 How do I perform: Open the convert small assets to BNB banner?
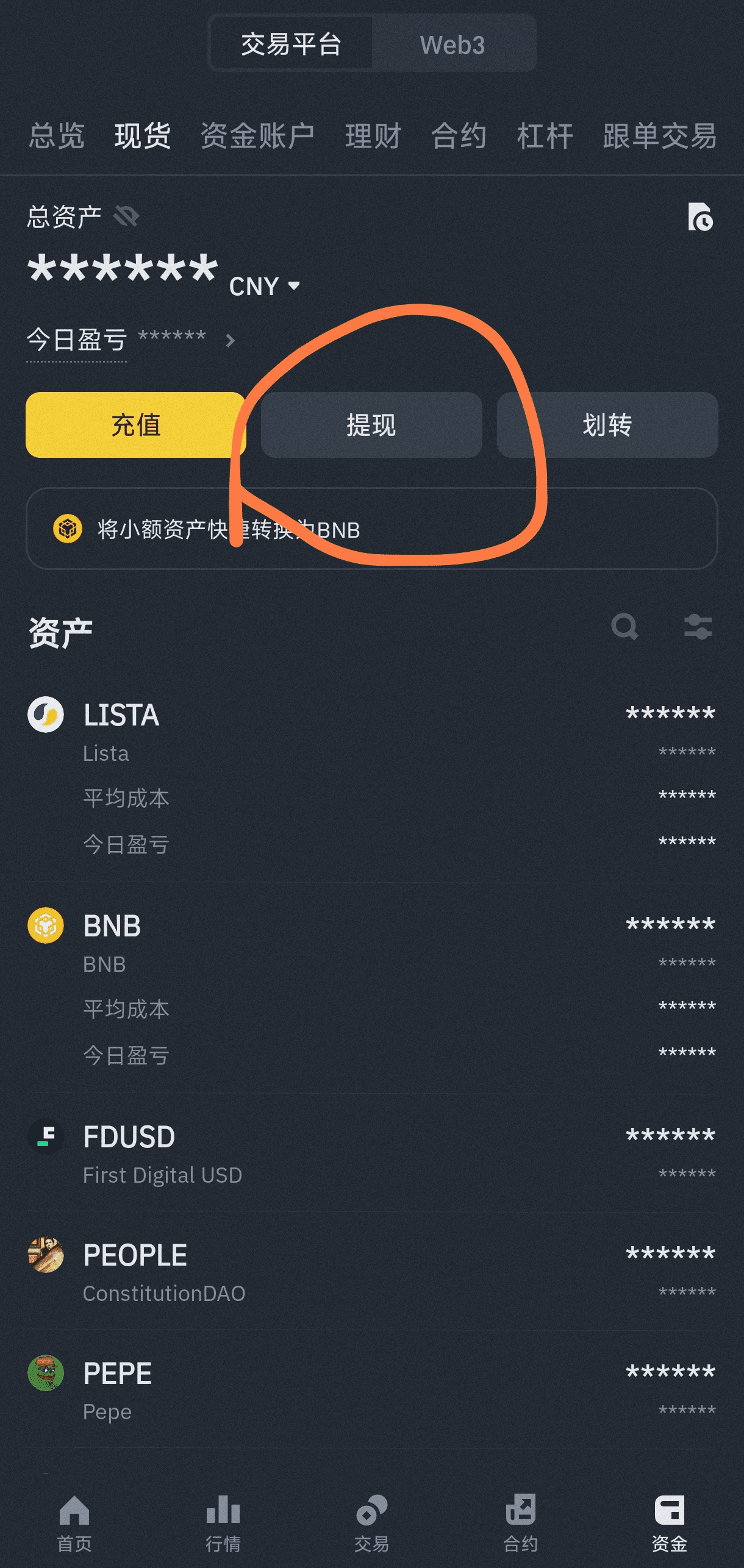click(371, 529)
